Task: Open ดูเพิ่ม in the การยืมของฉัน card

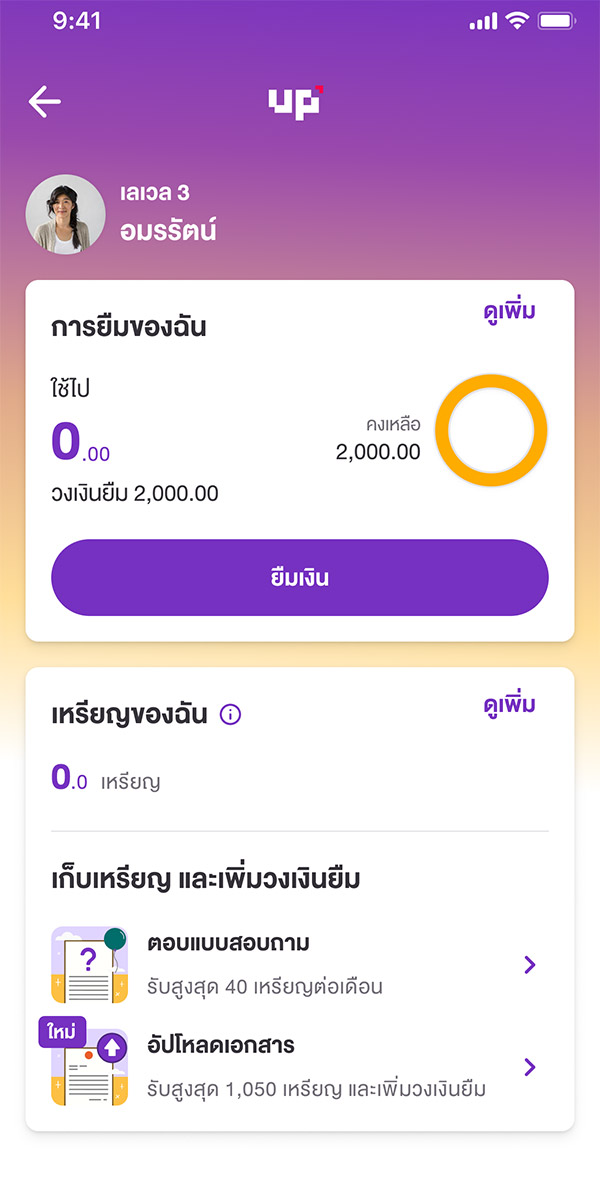Action: point(509,311)
